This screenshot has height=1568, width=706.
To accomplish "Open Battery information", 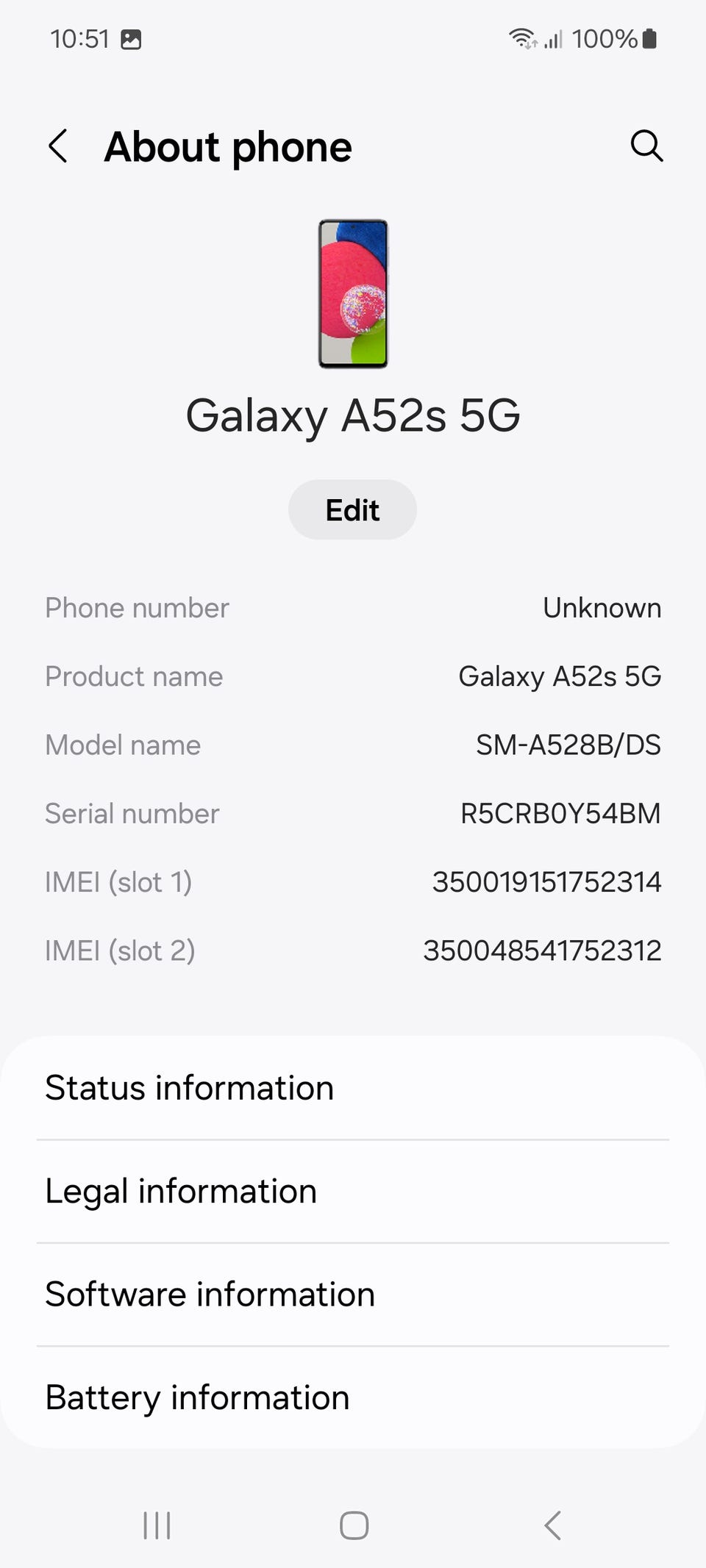I will click(353, 1397).
